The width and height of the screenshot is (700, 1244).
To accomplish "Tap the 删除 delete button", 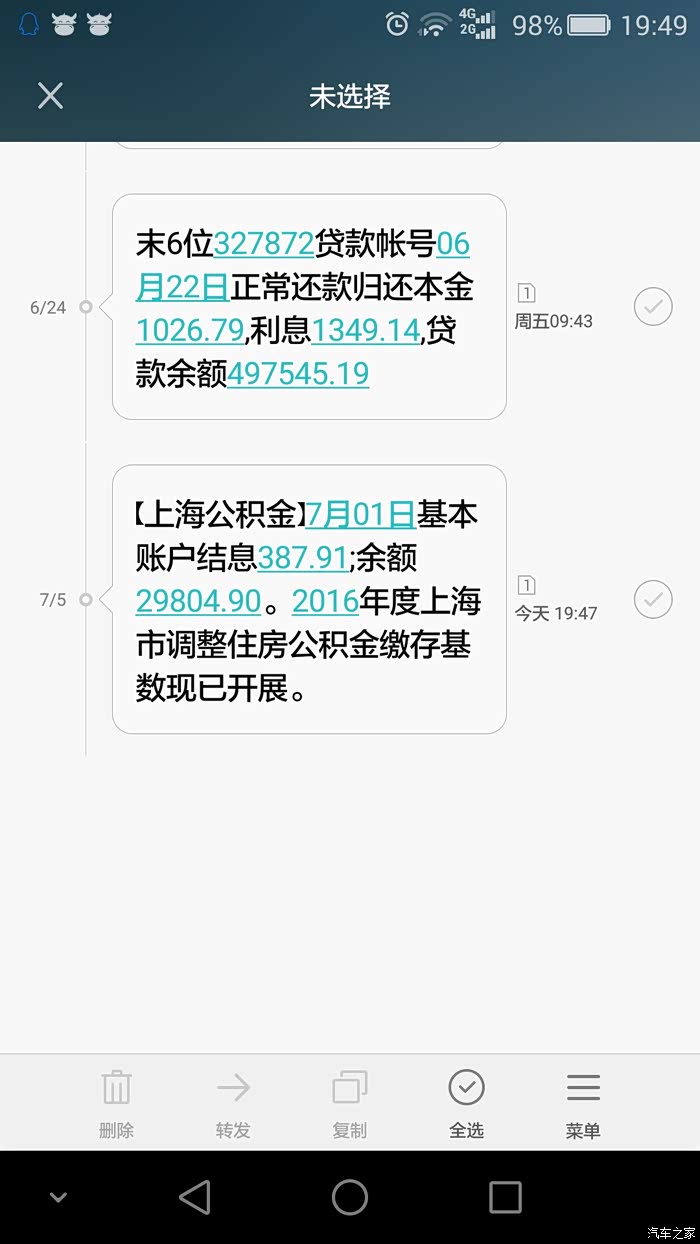I will pos(116,1103).
